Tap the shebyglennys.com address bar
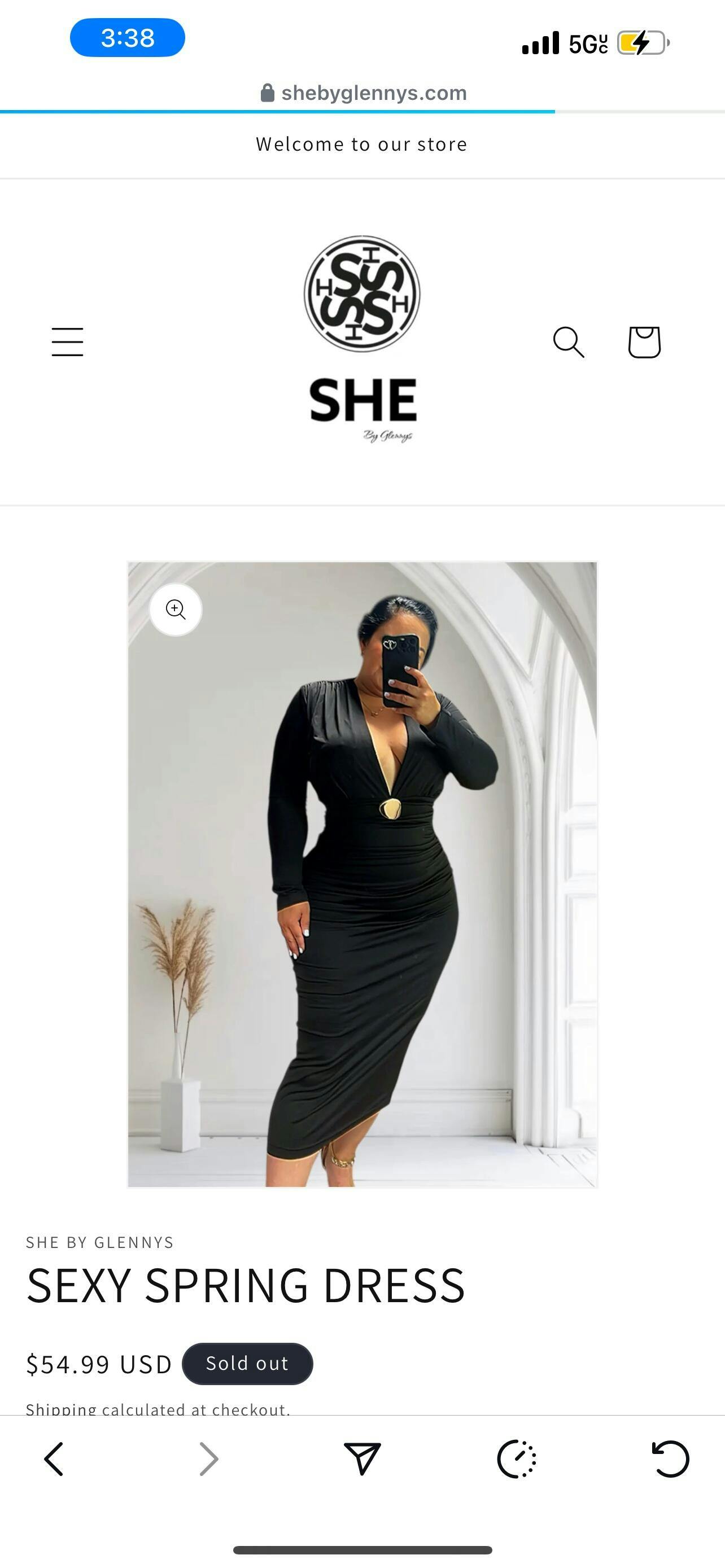Screen dimensions: 725x1568 tap(363, 93)
